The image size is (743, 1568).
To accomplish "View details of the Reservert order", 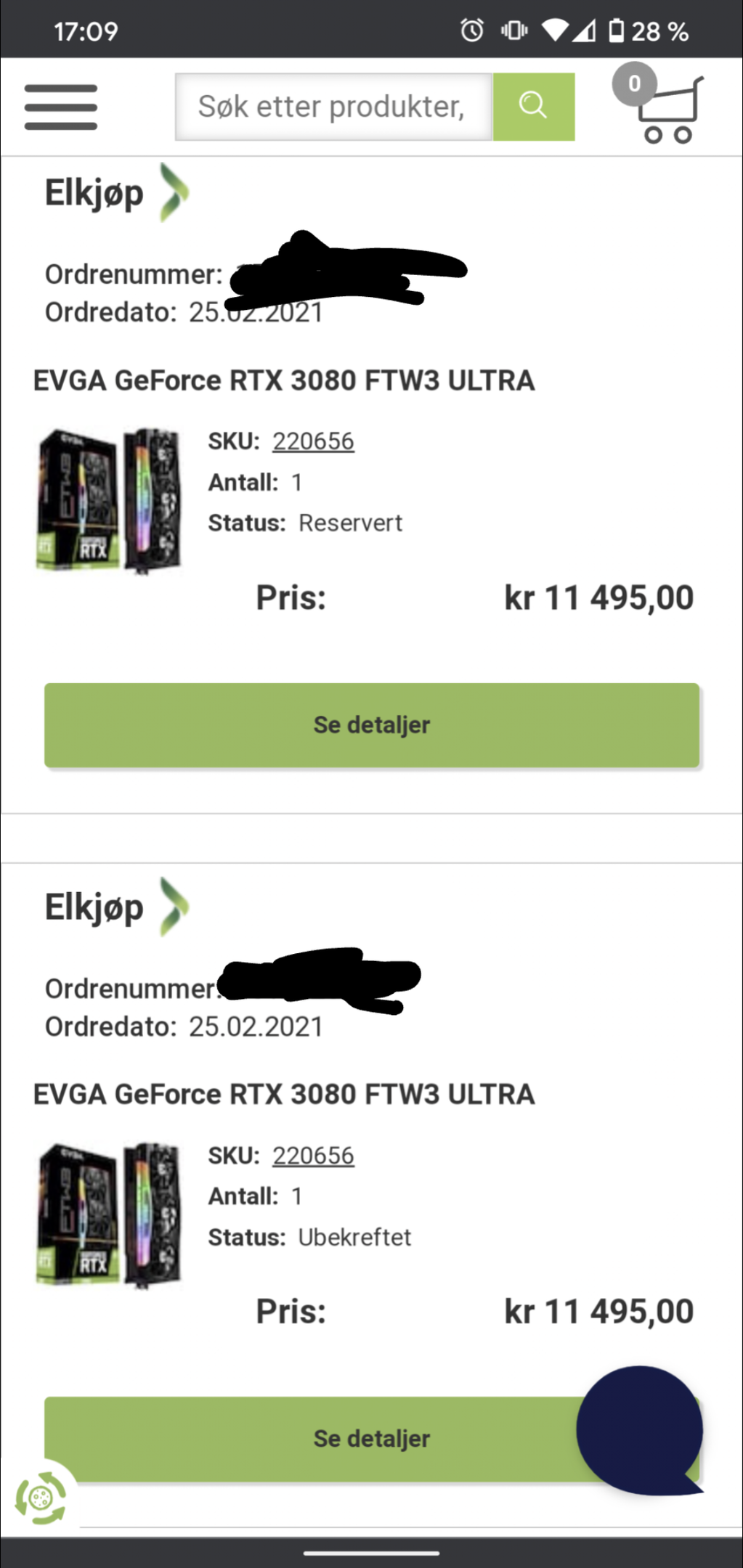I will (372, 724).
